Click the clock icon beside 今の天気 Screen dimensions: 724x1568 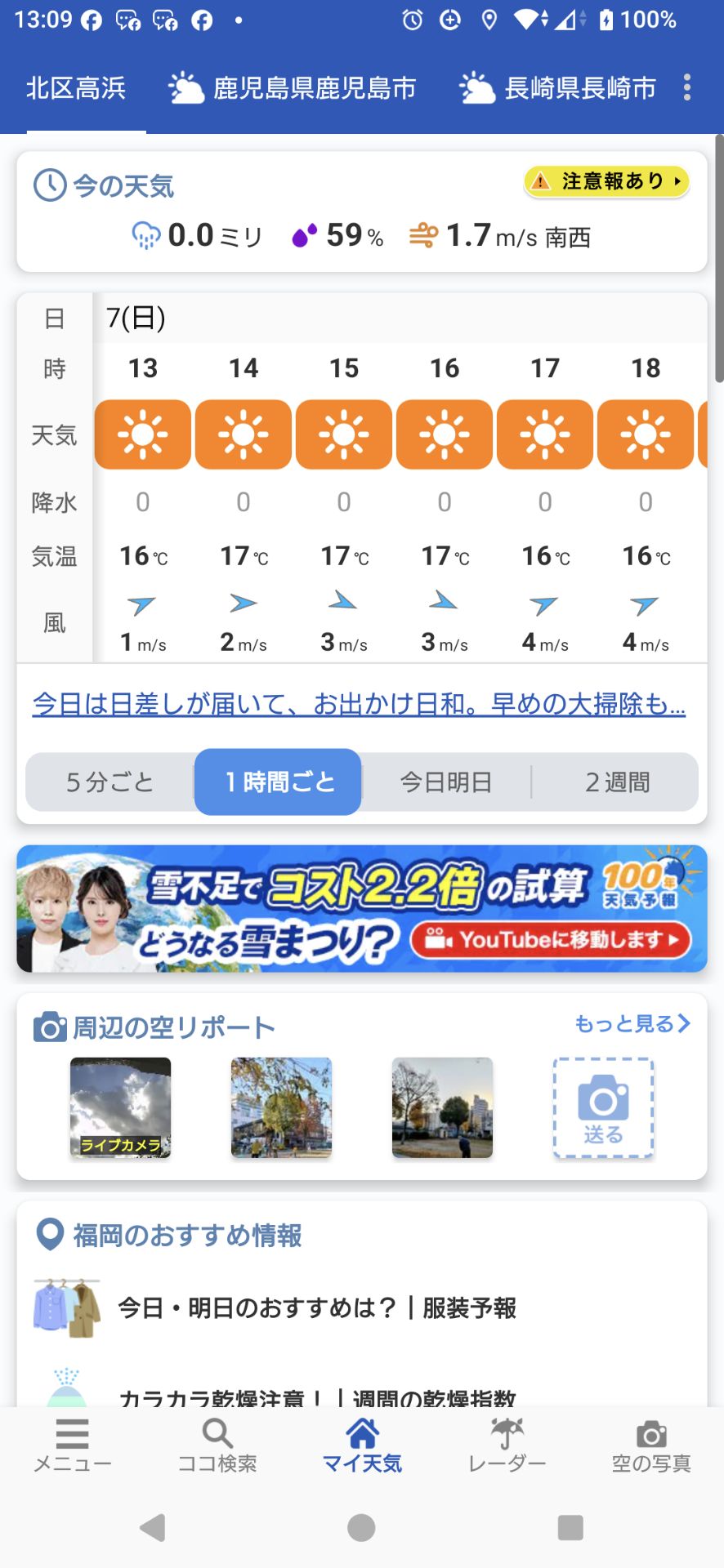47,185
